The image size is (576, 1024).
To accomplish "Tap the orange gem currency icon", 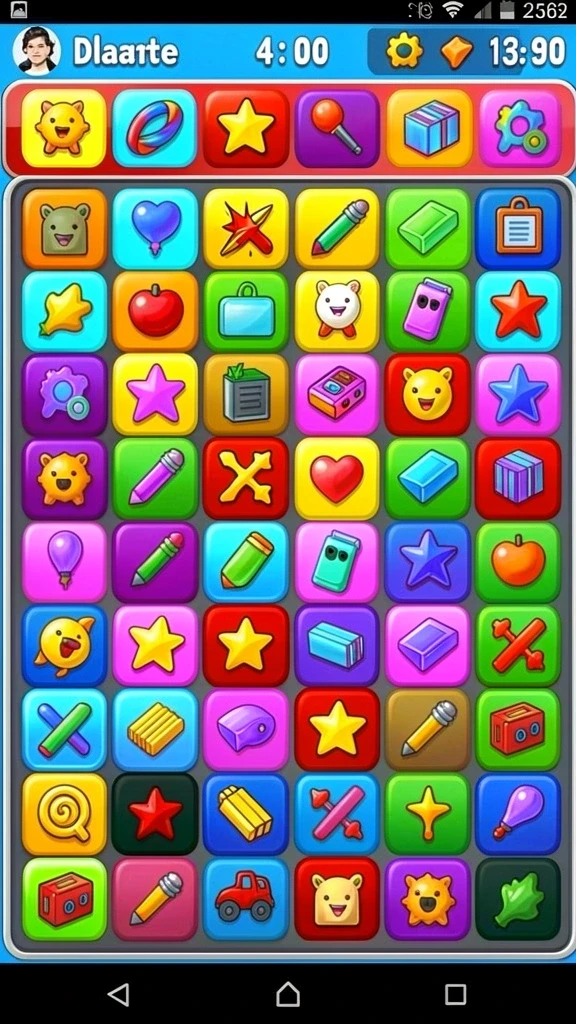I will pyautogui.click(x=457, y=52).
